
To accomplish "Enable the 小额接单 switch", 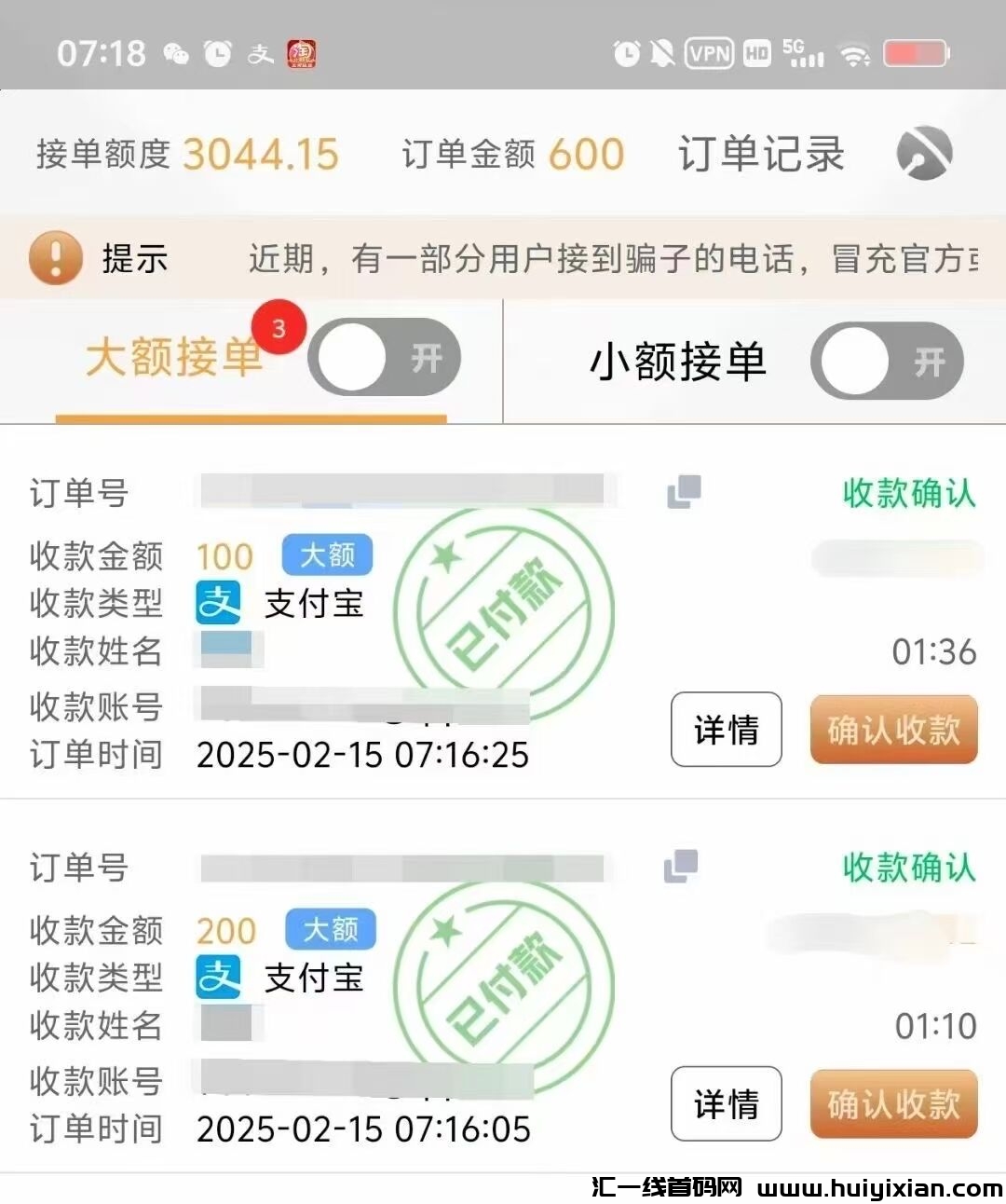I will [x=886, y=362].
